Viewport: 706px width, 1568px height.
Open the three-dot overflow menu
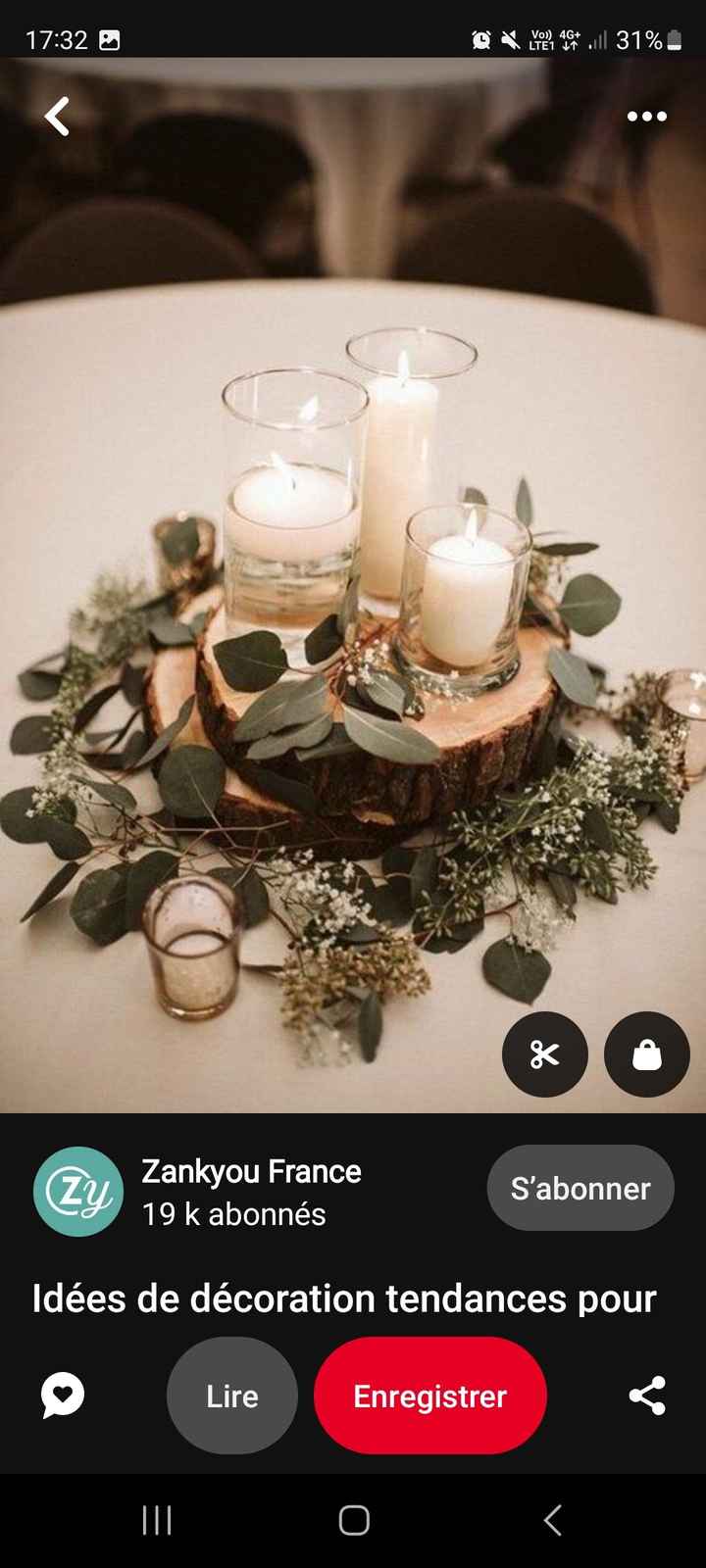pyautogui.click(x=646, y=116)
